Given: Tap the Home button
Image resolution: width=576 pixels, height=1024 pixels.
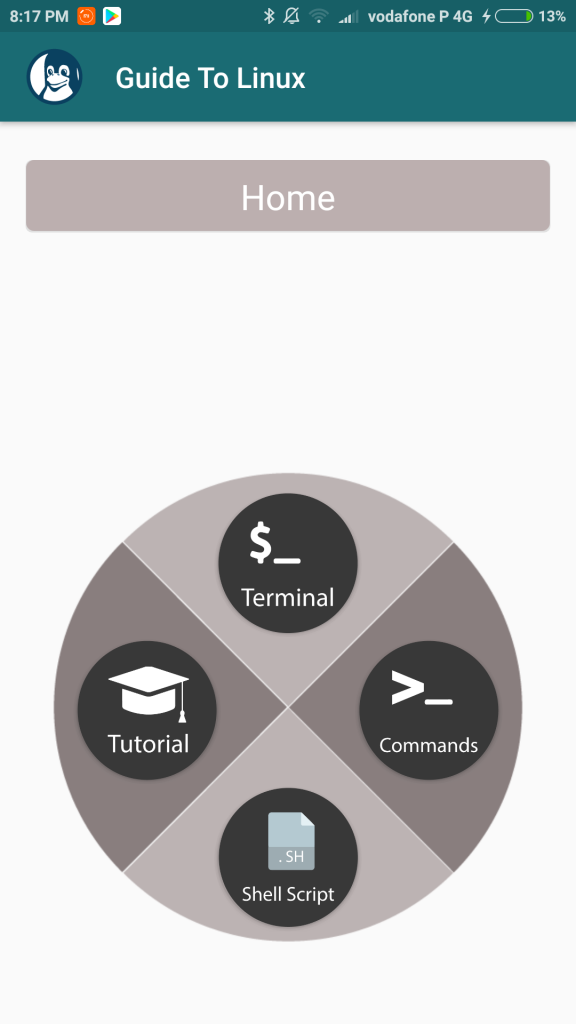Looking at the screenshot, I should coord(288,196).
